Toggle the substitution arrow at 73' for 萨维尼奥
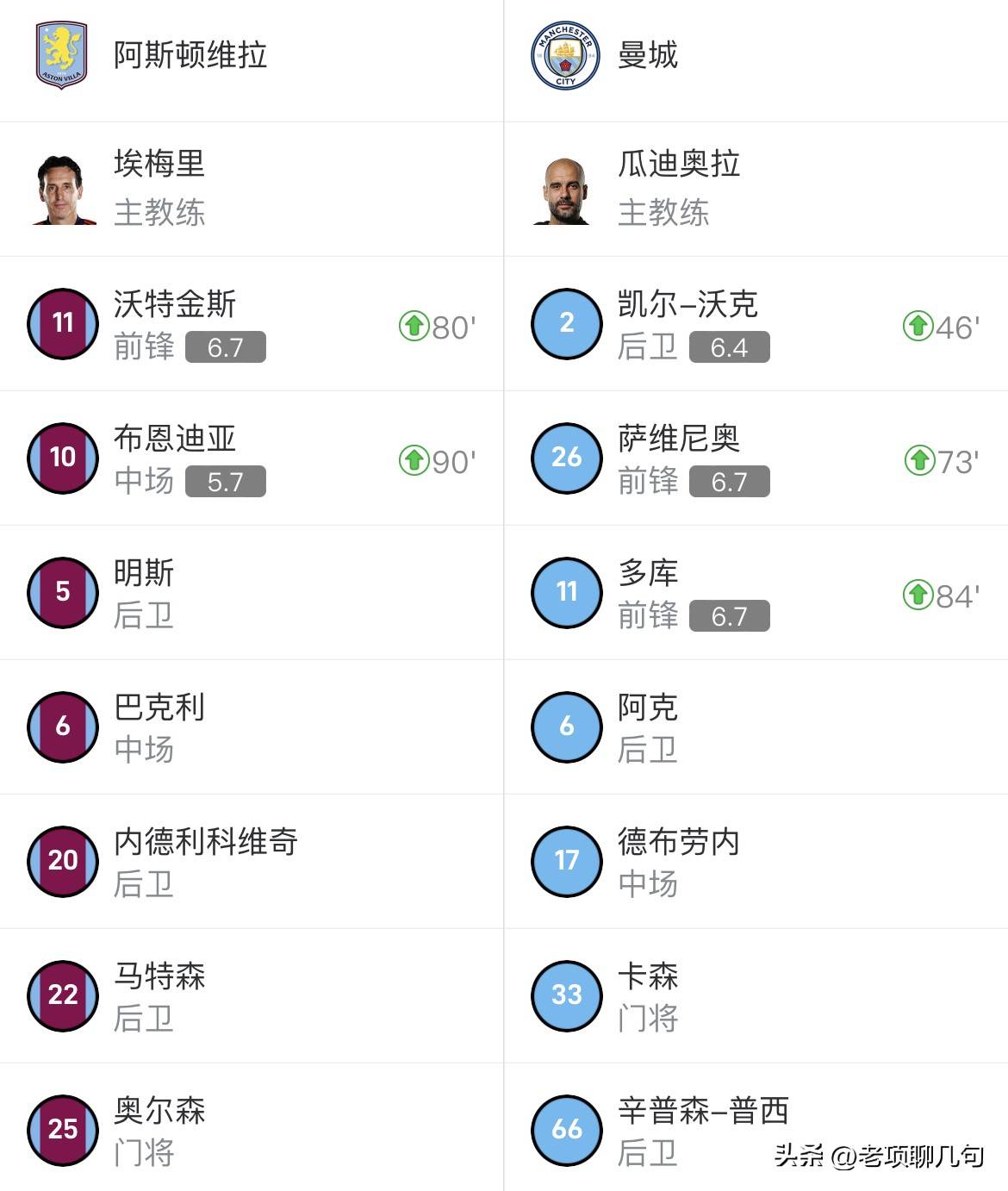 tap(921, 460)
